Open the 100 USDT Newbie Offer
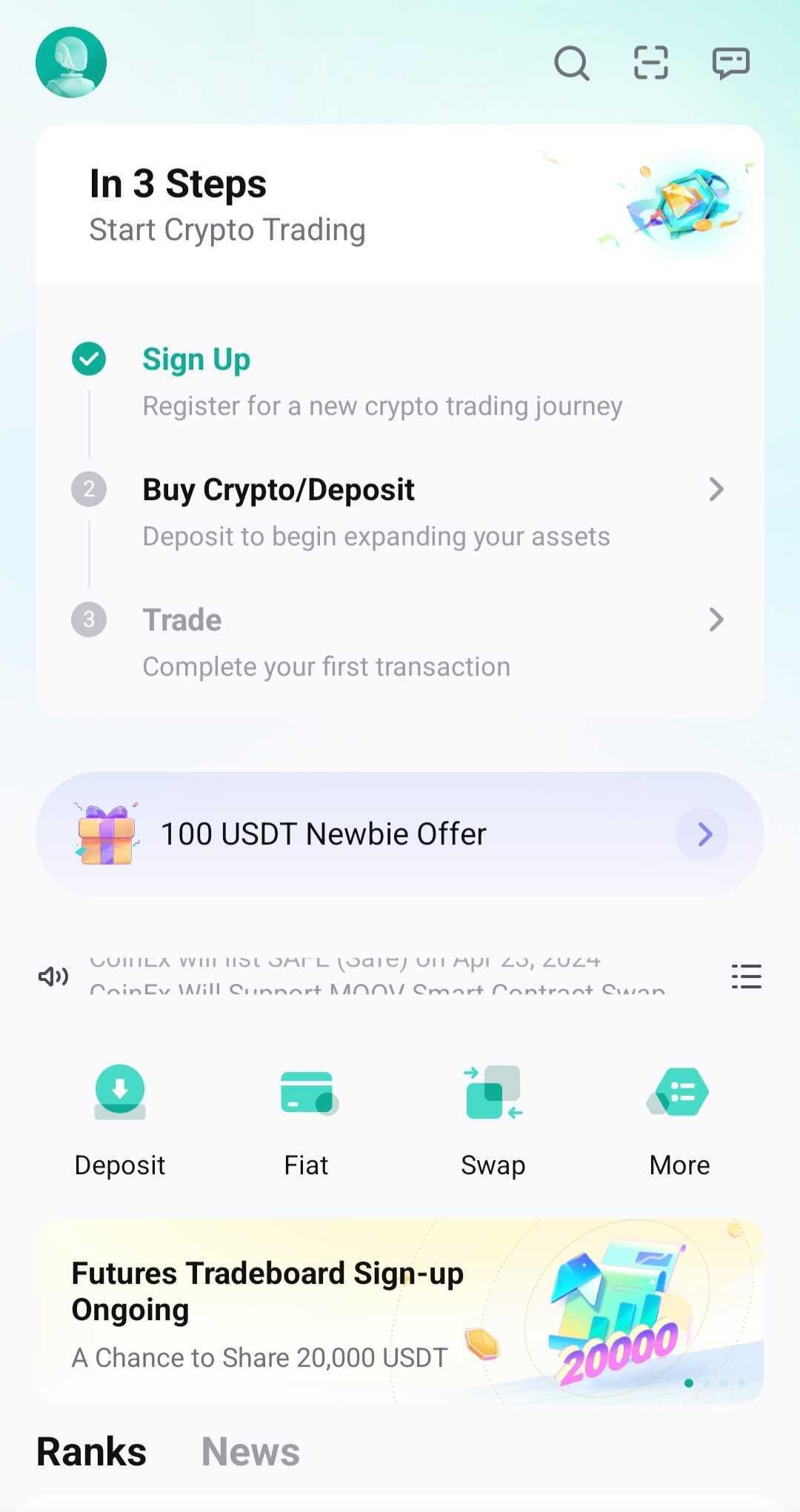The height and width of the screenshot is (1512, 800). [400, 834]
